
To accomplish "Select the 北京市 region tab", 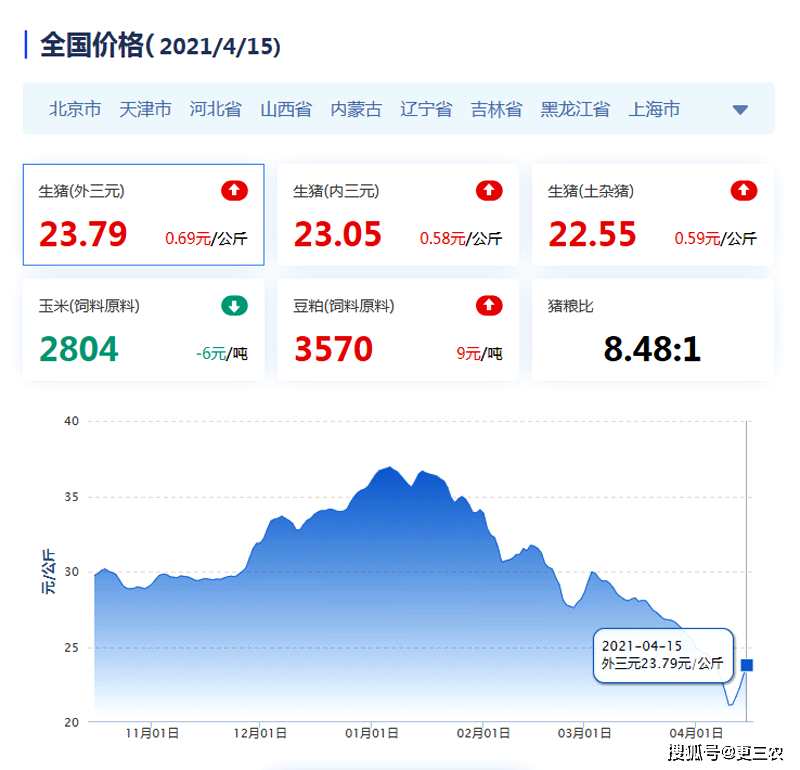I will click(75, 110).
